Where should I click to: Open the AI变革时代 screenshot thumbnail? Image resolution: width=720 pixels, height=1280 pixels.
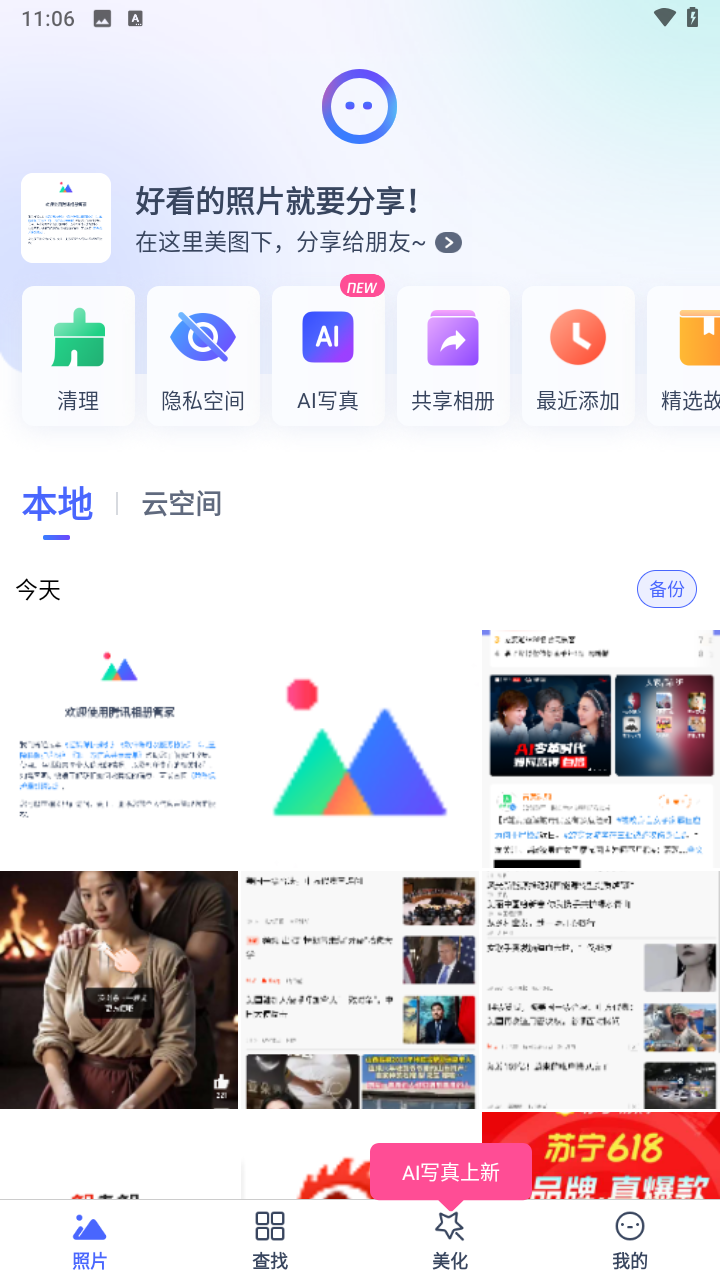[x=600, y=748]
